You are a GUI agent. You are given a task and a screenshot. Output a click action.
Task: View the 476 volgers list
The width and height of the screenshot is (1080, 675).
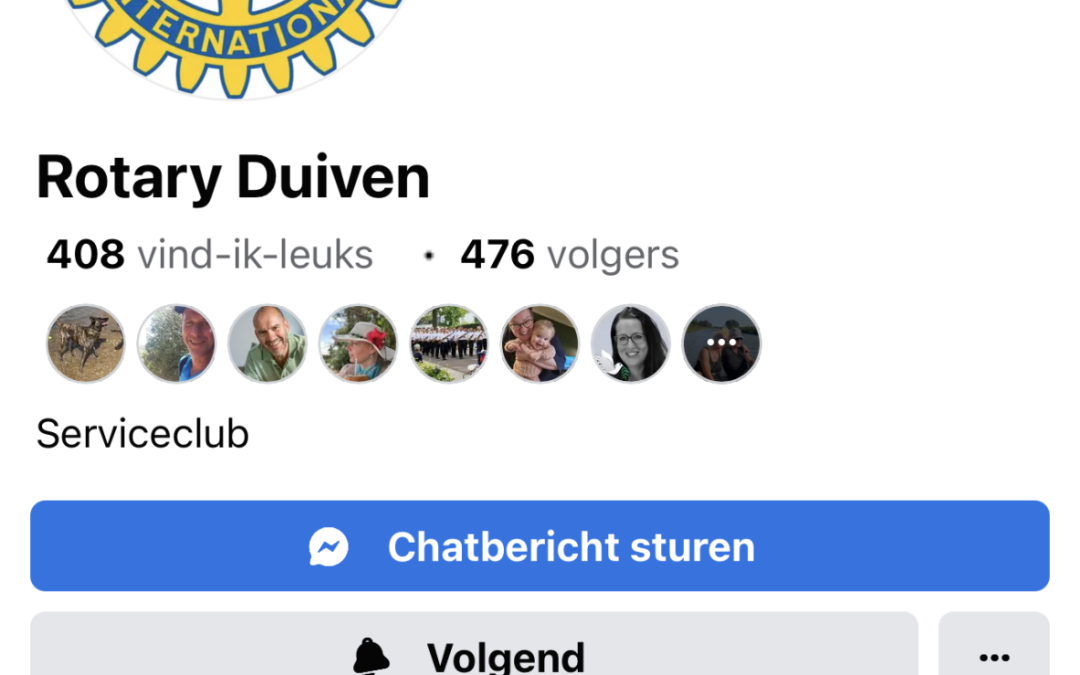(x=569, y=255)
